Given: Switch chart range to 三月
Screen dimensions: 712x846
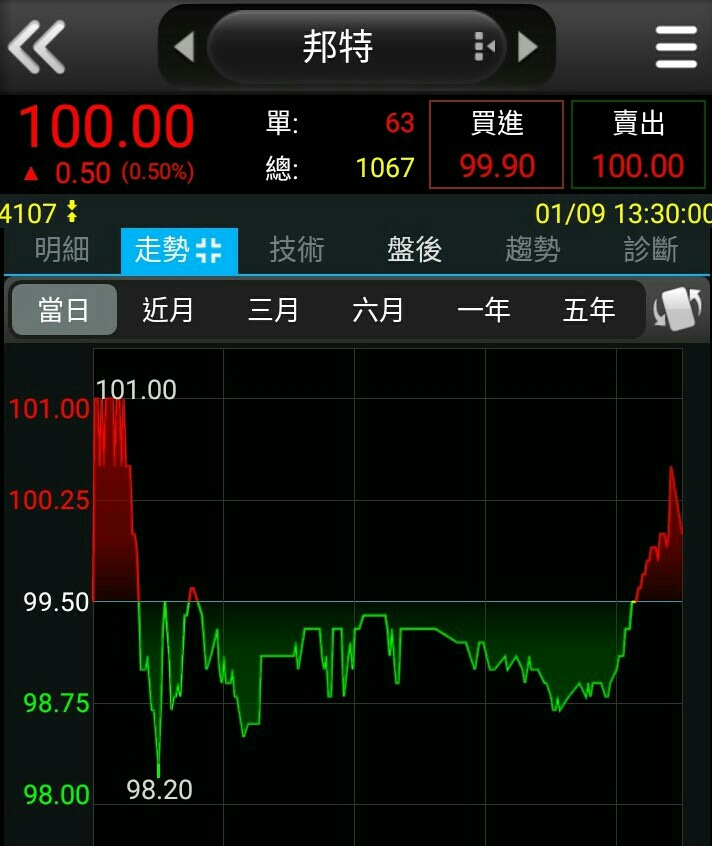Looking at the screenshot, I should tap(273, 310).
